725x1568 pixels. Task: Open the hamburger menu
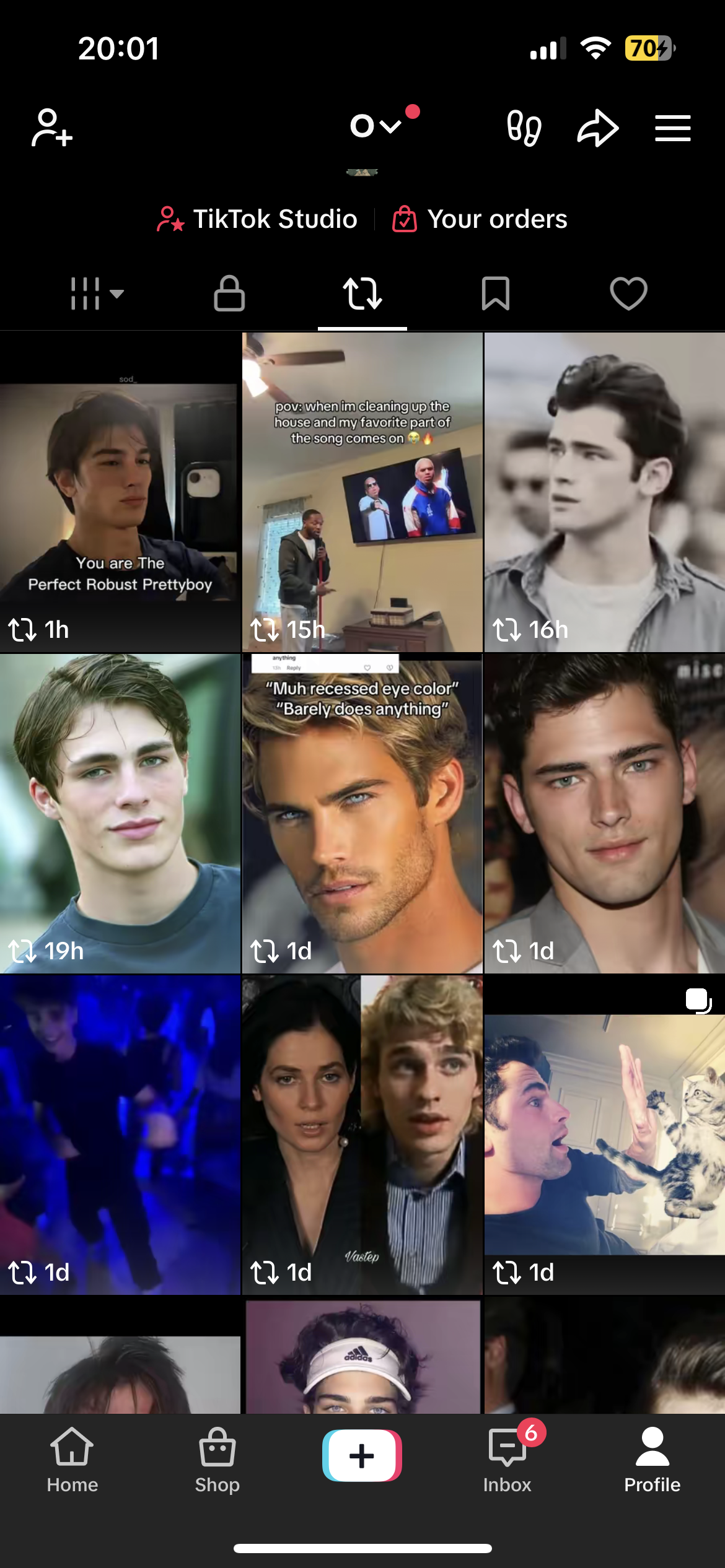[672, 128]
